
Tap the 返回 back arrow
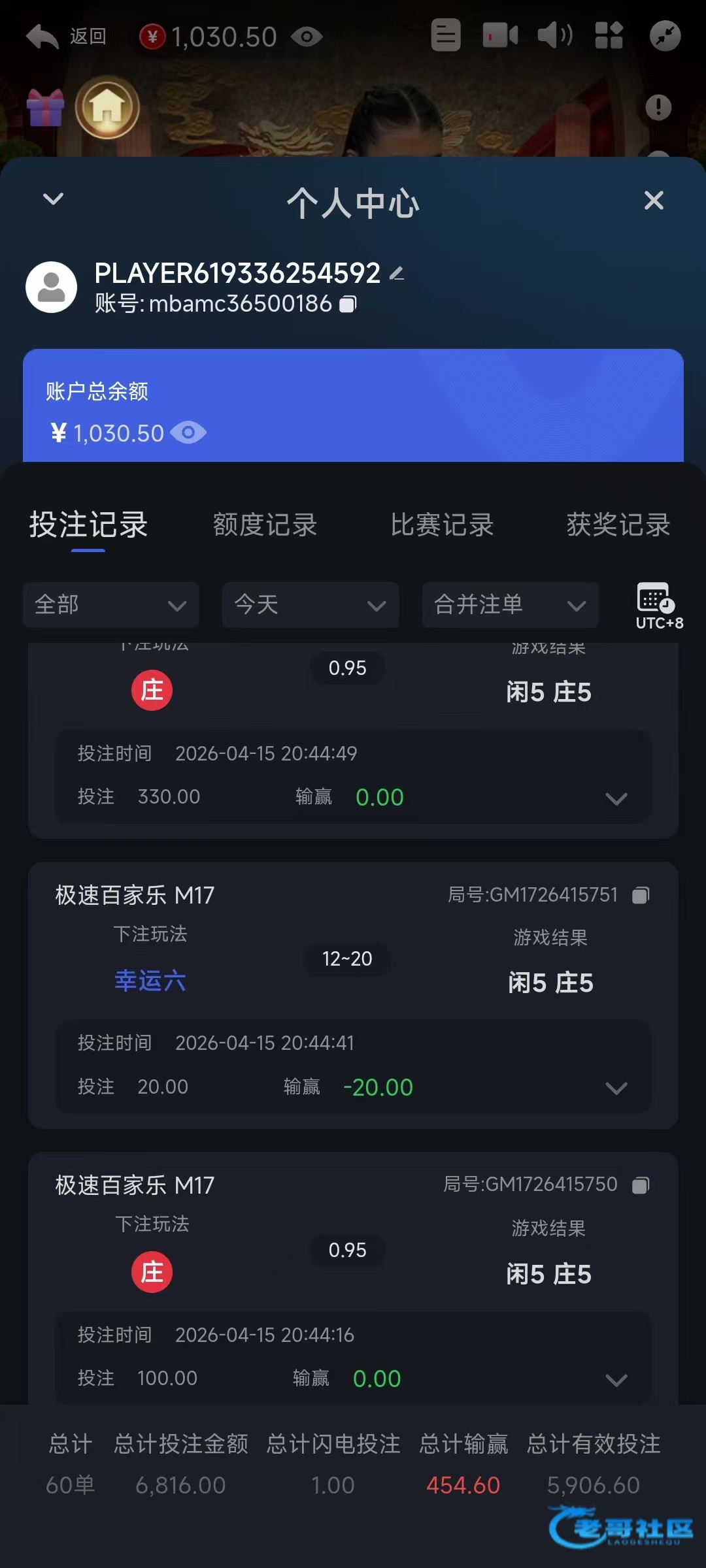click(43, 37)
